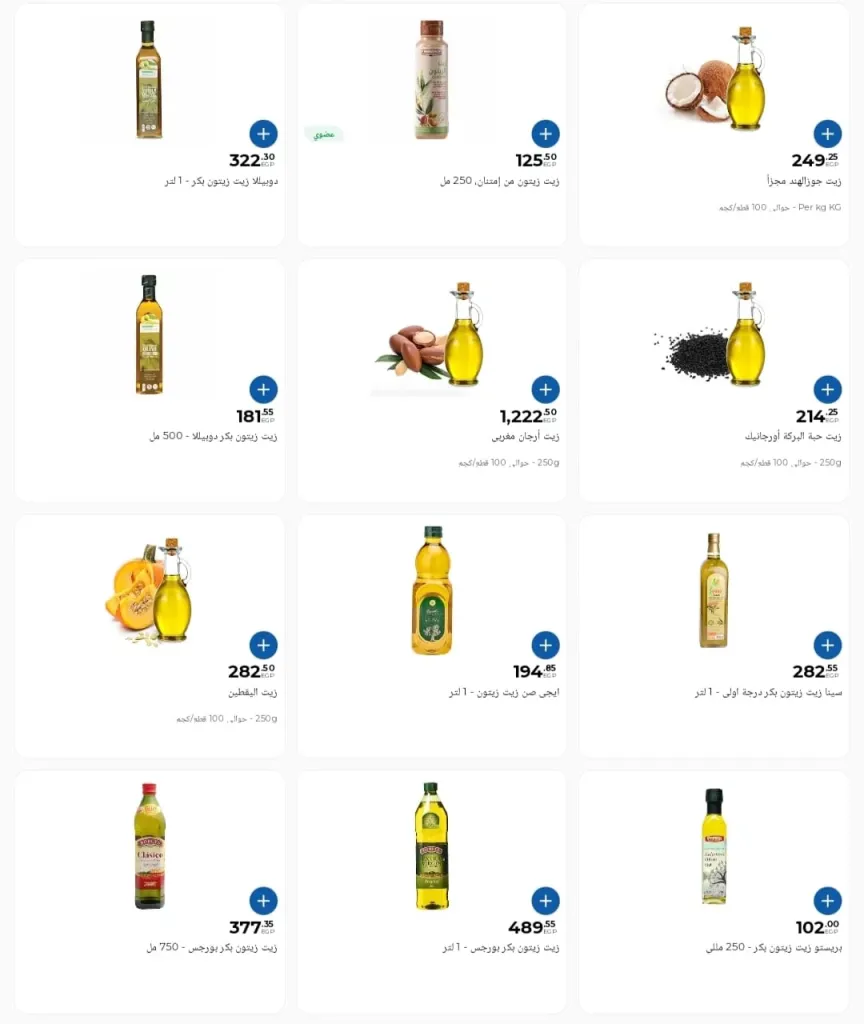Add Borges olive oil 1 liter to cart
Image resolution: width=864 pixels, height=1024 pixels.
click(545, 900)
